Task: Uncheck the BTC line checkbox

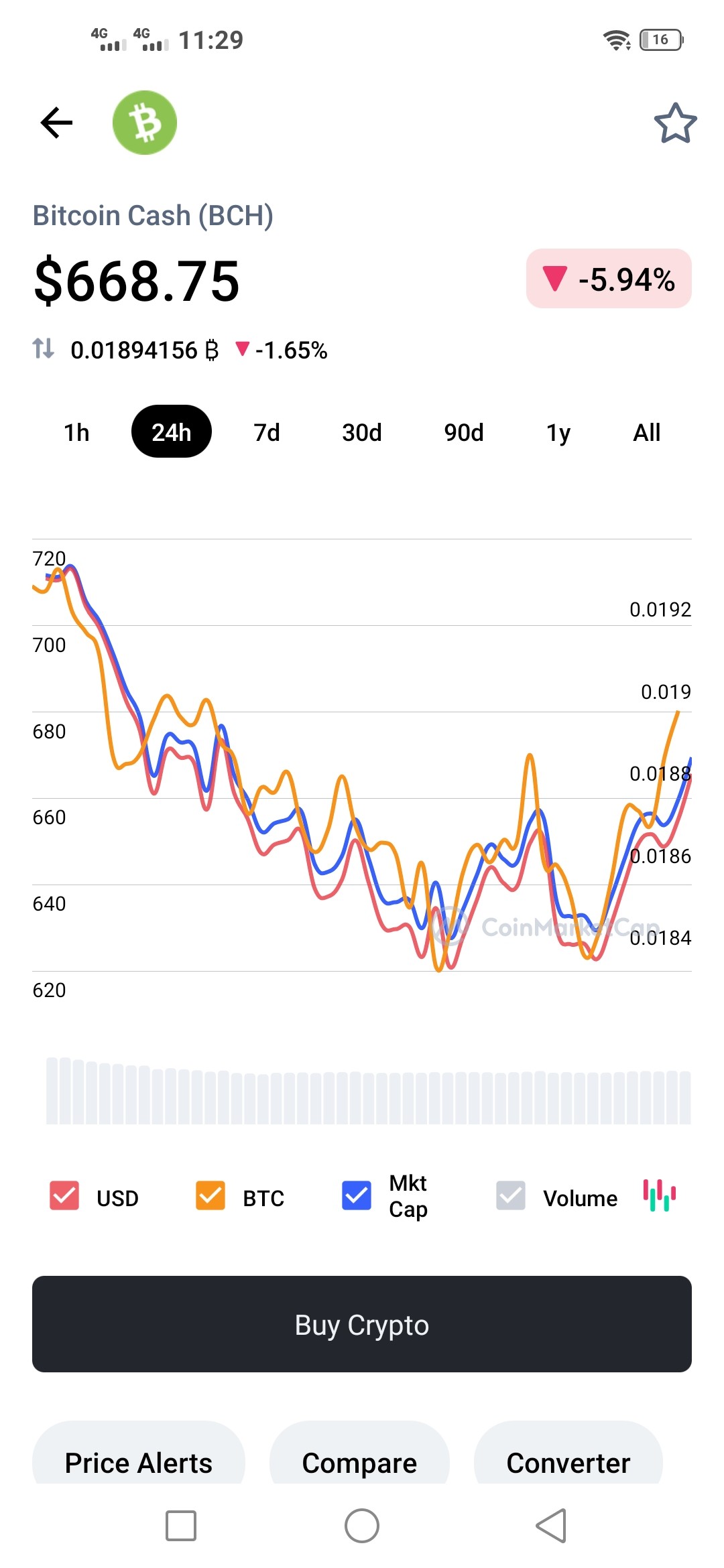Action: 210,1196
